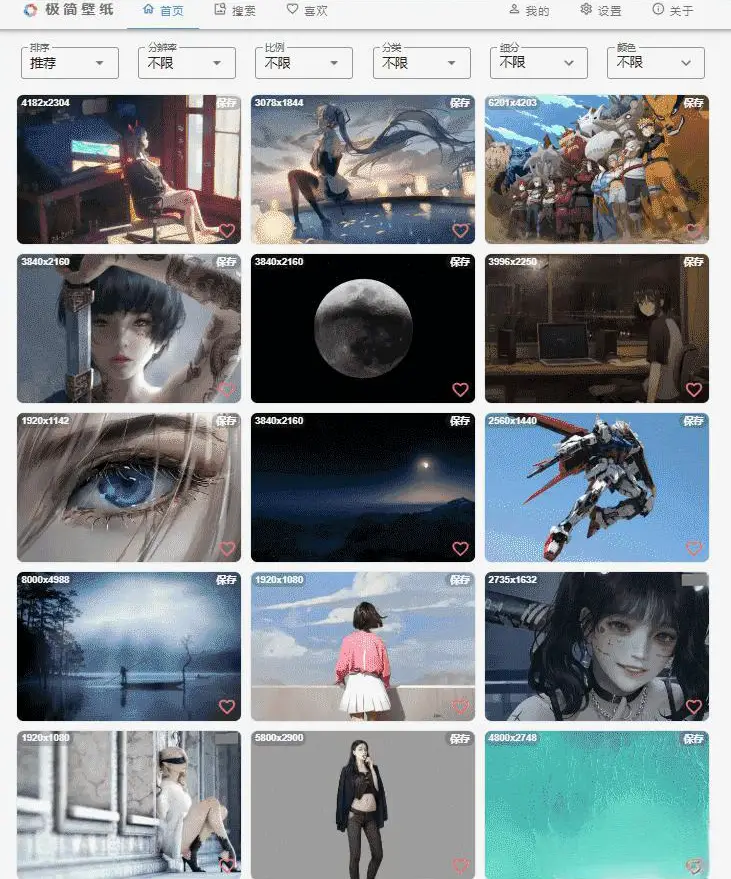Expand the 颜色 color dropdown
The height and width of the screenshot is (879, 731).
coord(655,63)
